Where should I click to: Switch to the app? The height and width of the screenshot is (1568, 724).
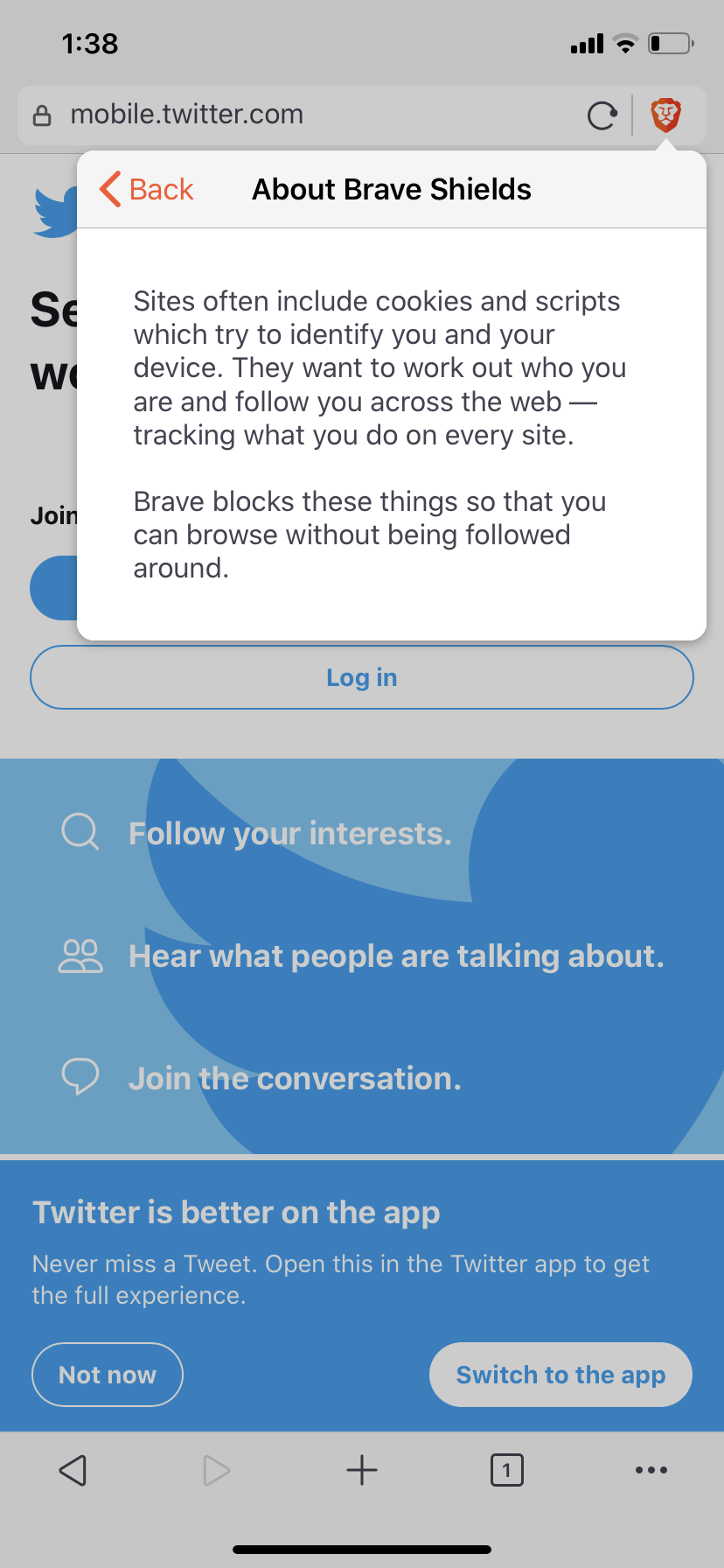560,1375
